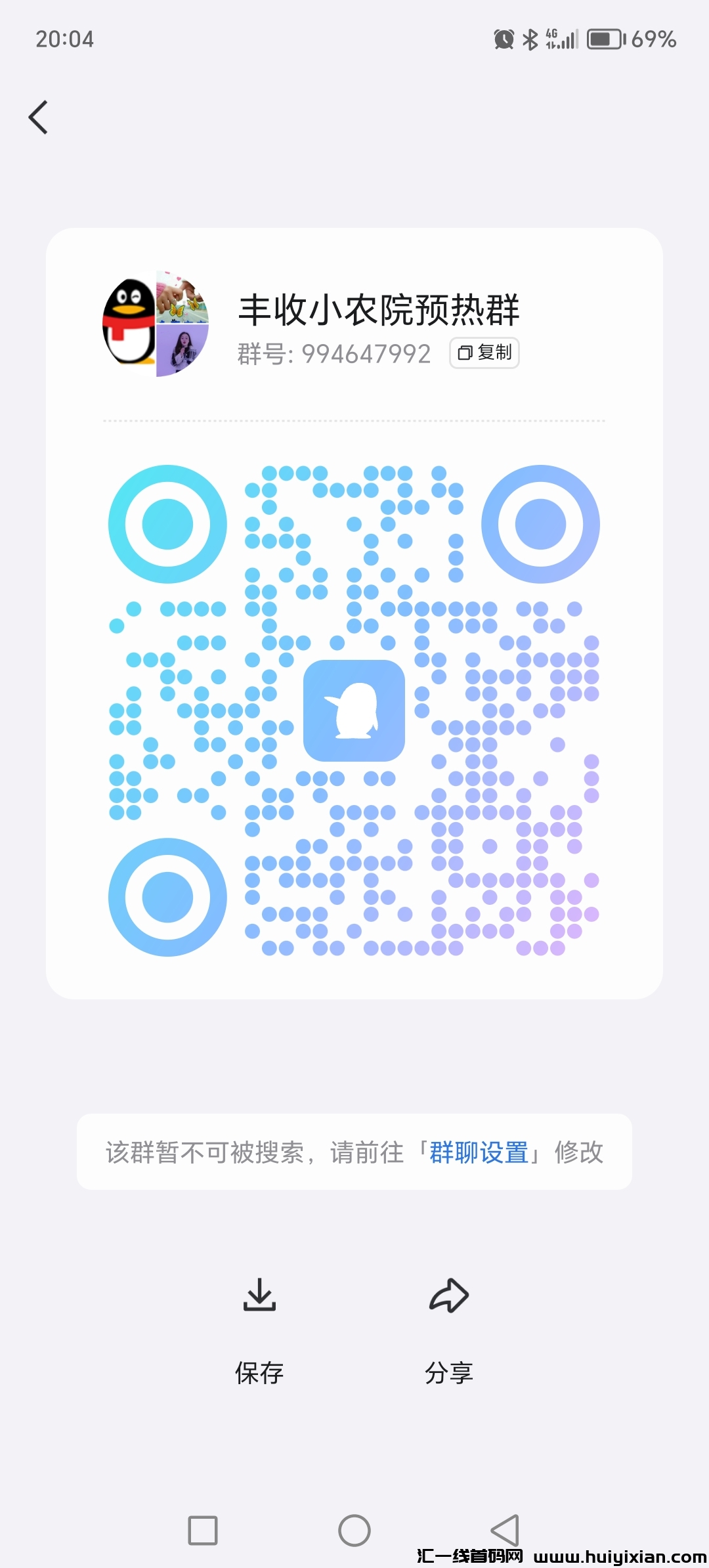
Task: Open the 群聊设置 link
Action: 479,1152
